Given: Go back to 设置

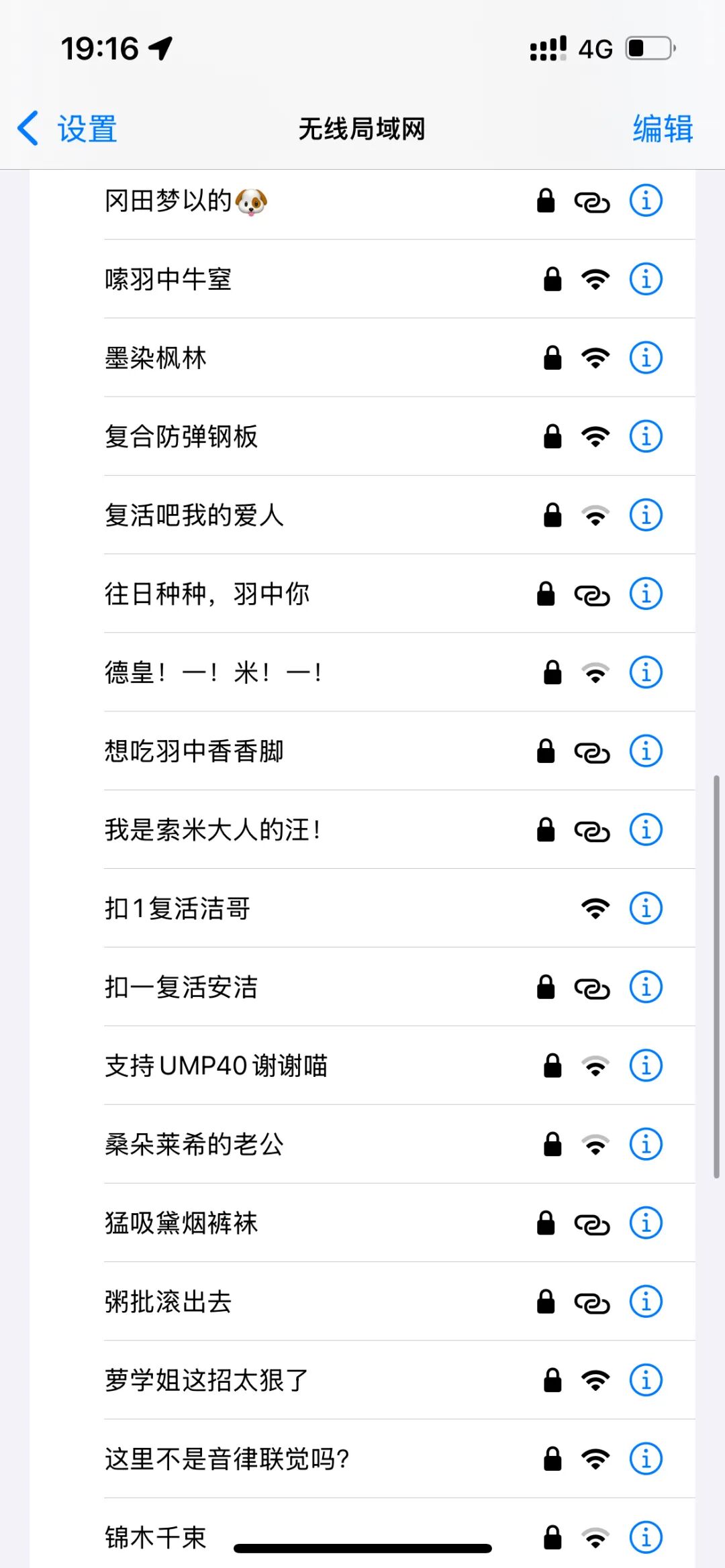Looking at the screenshot, I should (x=66, y=129).
